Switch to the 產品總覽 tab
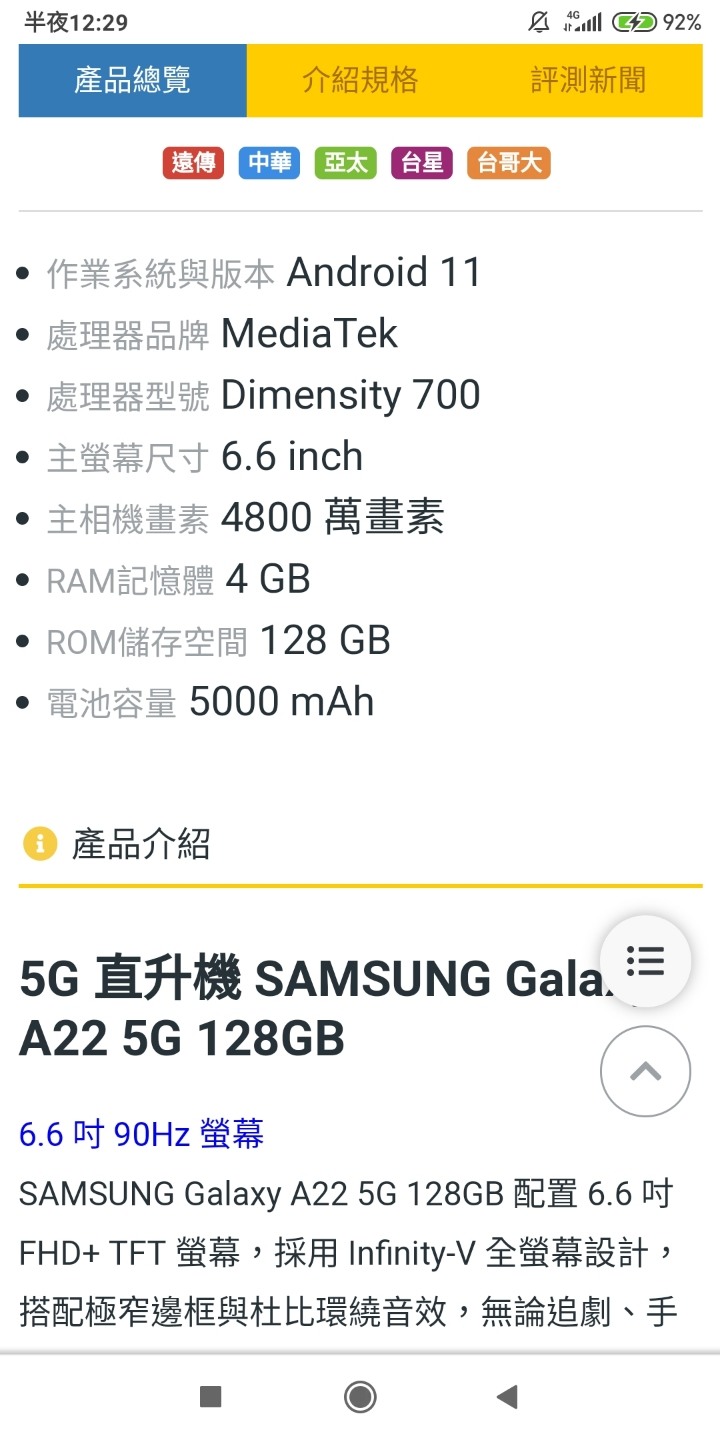 tap(132, 80)
